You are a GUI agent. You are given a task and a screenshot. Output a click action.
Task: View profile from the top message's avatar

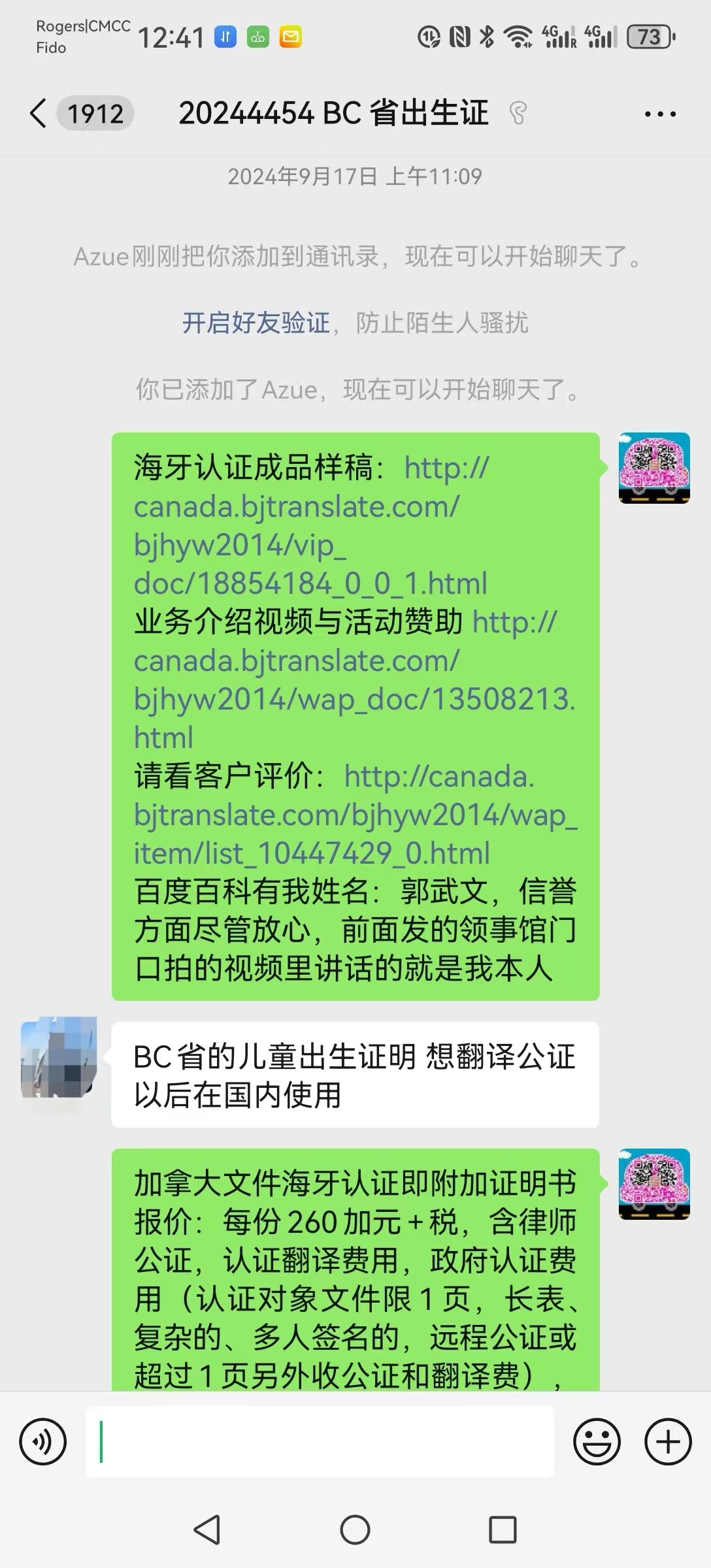[654, 468]
